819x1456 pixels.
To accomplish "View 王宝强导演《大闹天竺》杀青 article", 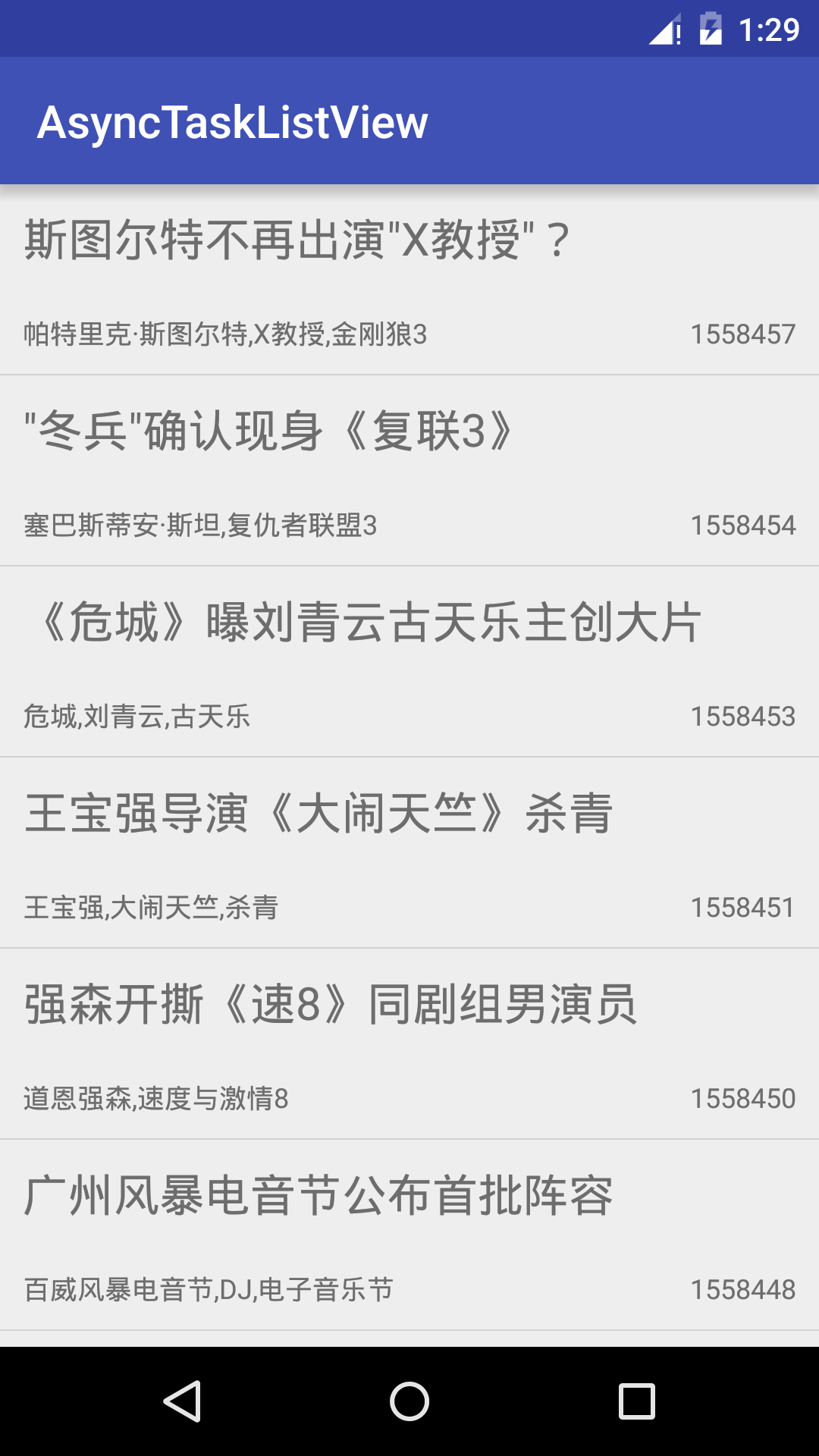I will pos(409,853).
